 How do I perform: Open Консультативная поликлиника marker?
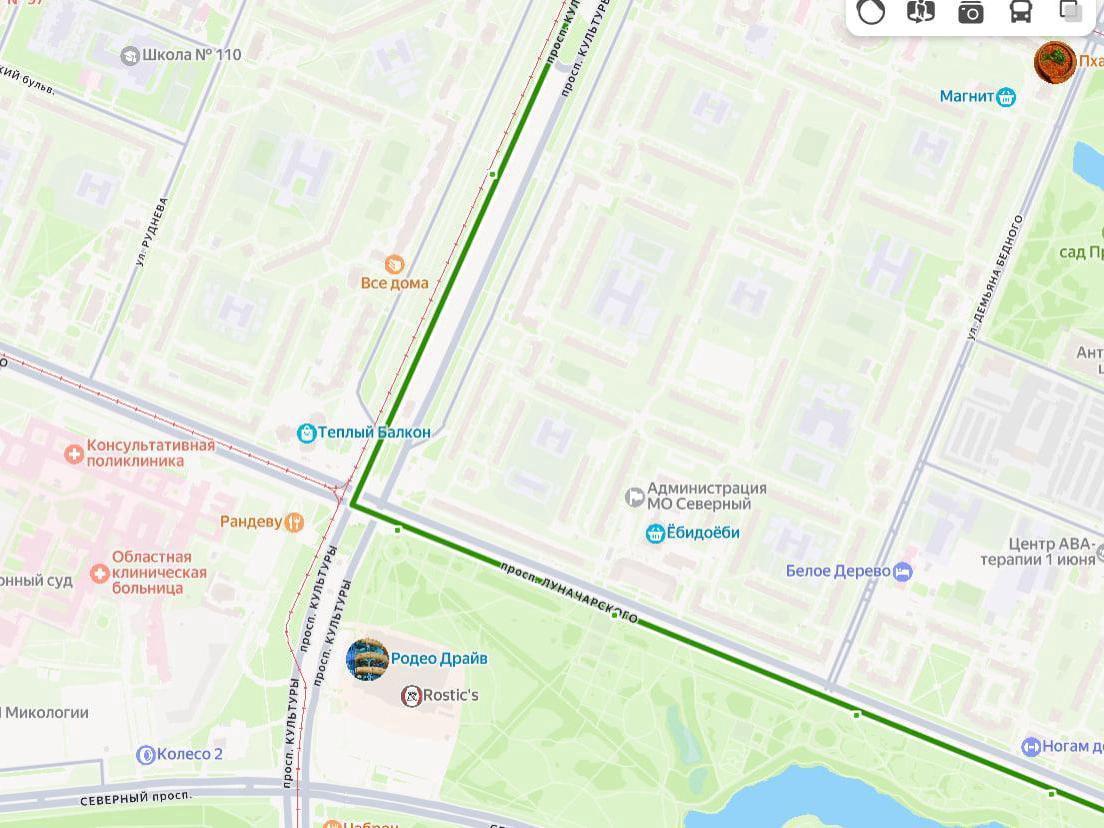[74, 455]
